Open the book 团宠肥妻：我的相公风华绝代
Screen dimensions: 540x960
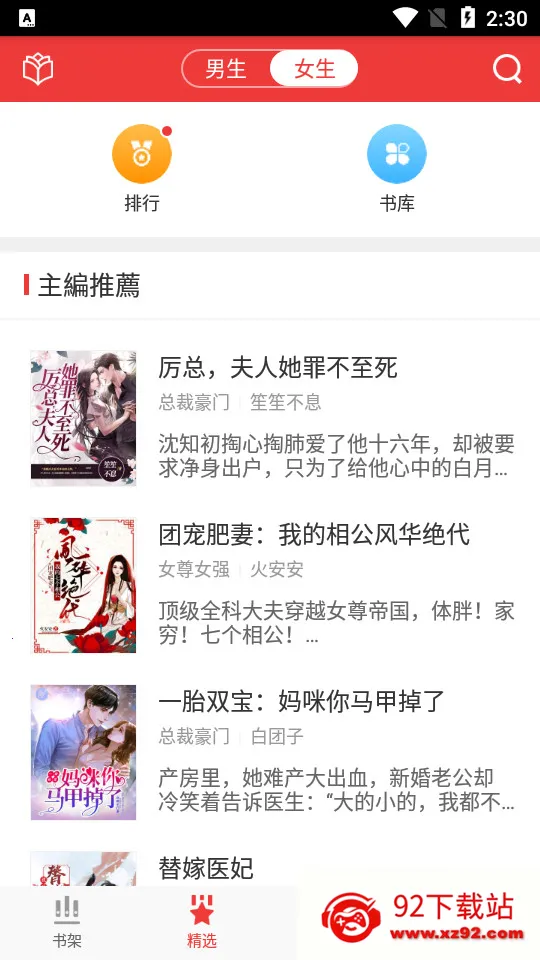coord(270,585)
